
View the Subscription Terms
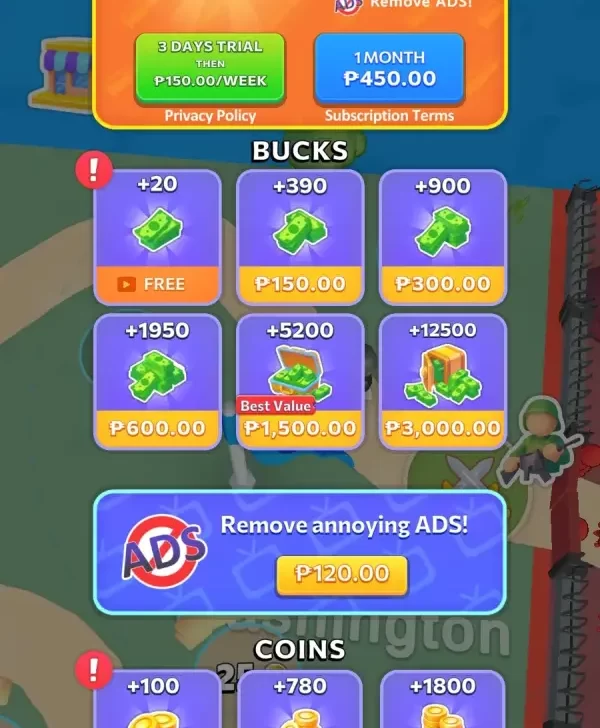pos(389,116)
